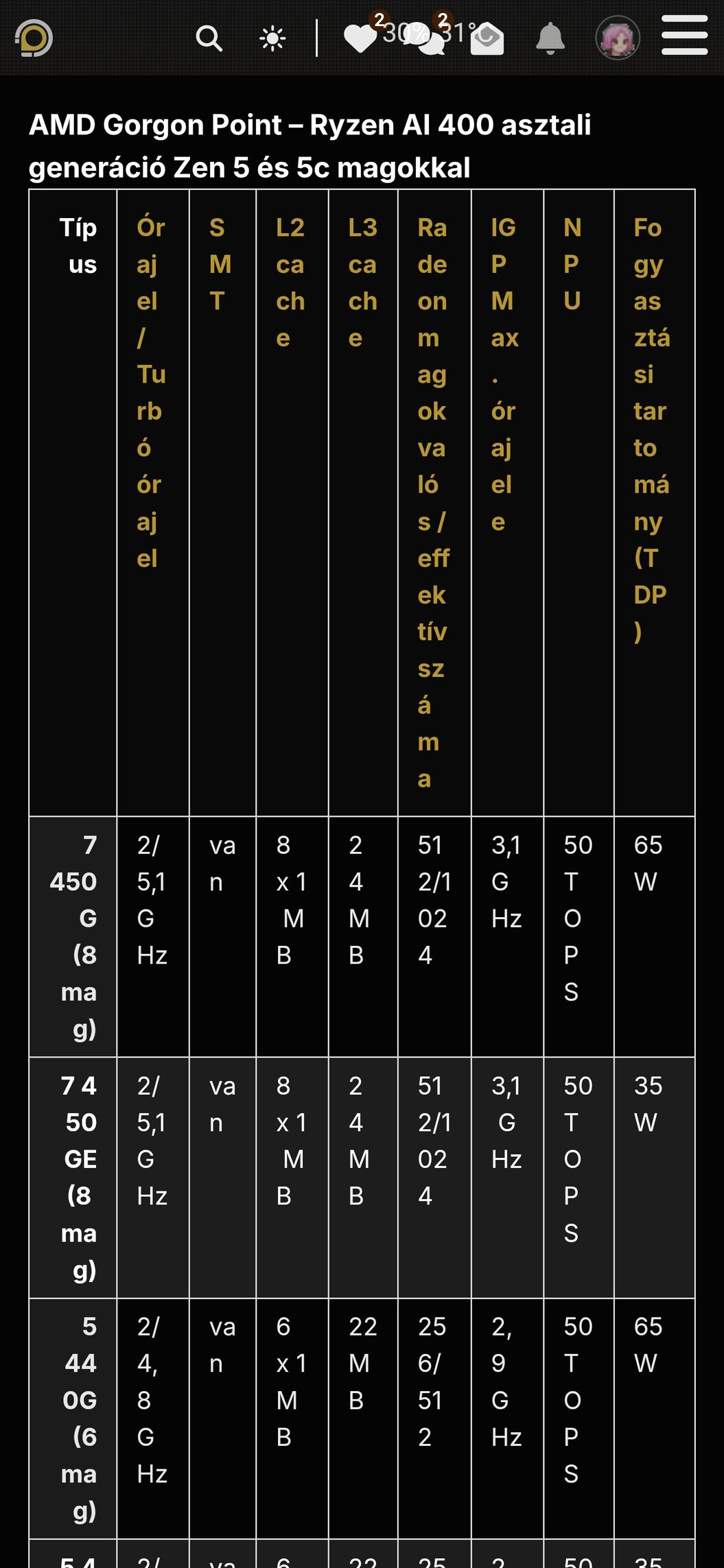Toggle the light theme sun icon
The height and width of the screenshot is (1568, 724).
coord(272,38)
